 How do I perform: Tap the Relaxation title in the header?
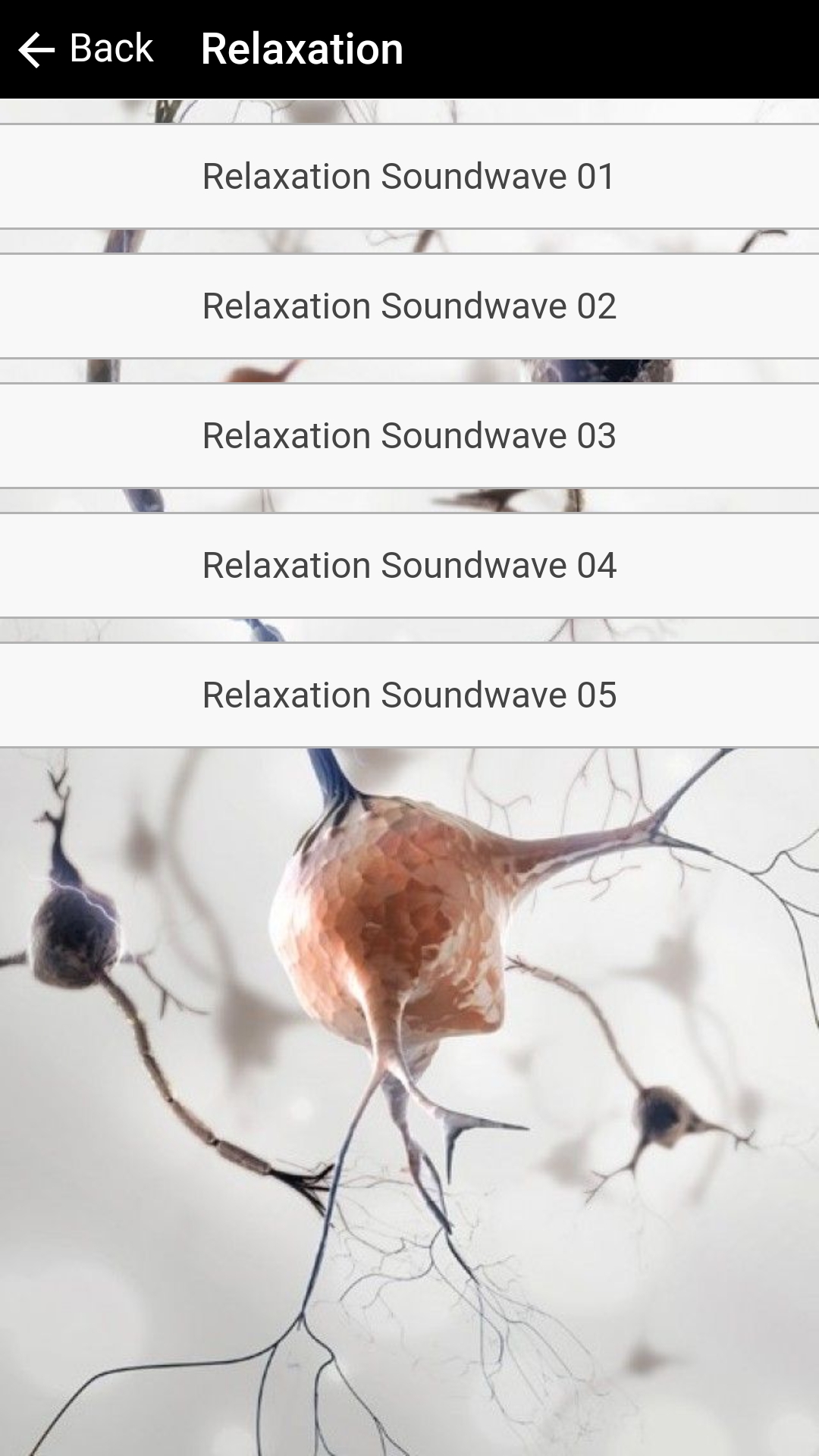pyautogui.click(x=300, y=48)
